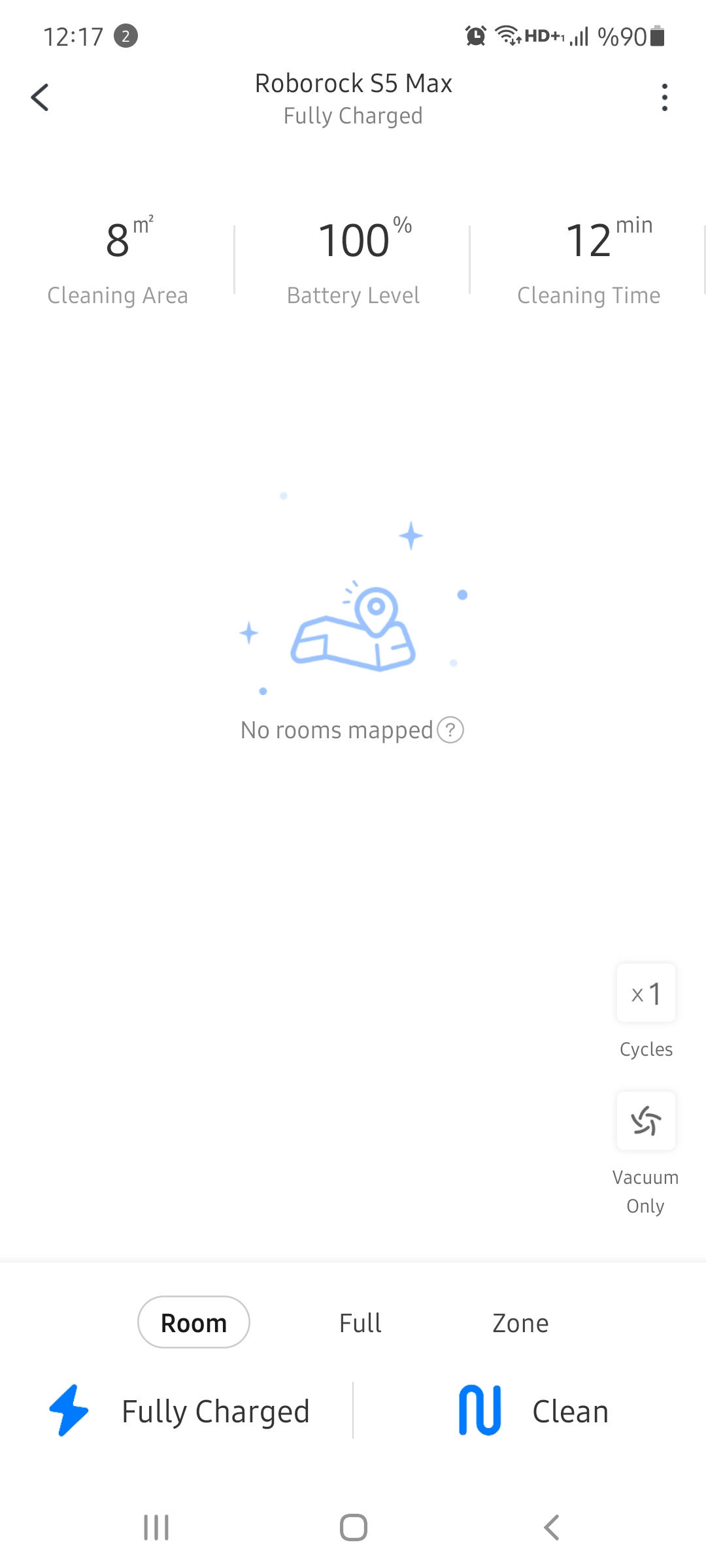Start cleaning with the Clean button
The image size is (706, 1568).
533,1411
